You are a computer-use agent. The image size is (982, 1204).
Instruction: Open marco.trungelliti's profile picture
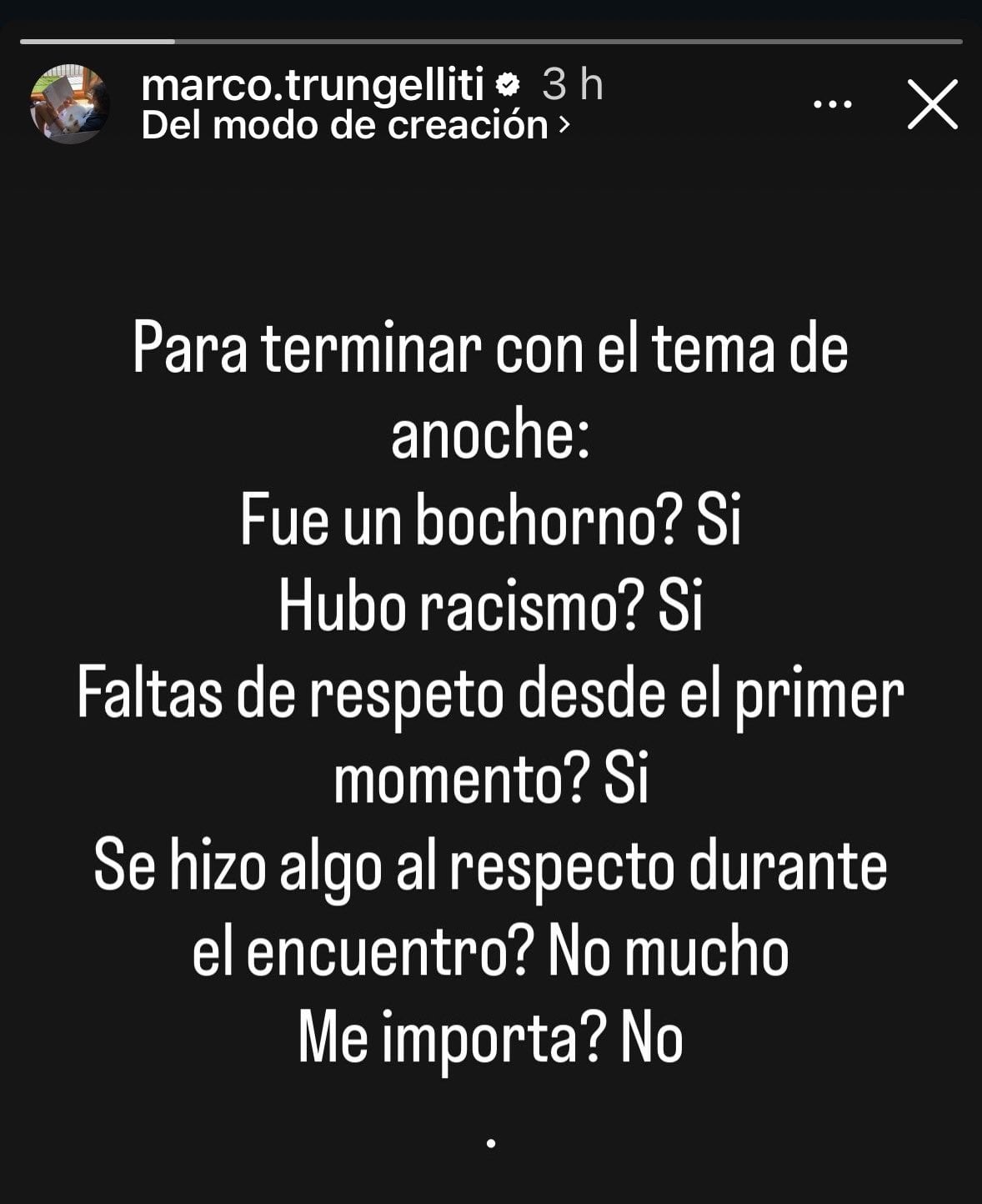point(70,104)
